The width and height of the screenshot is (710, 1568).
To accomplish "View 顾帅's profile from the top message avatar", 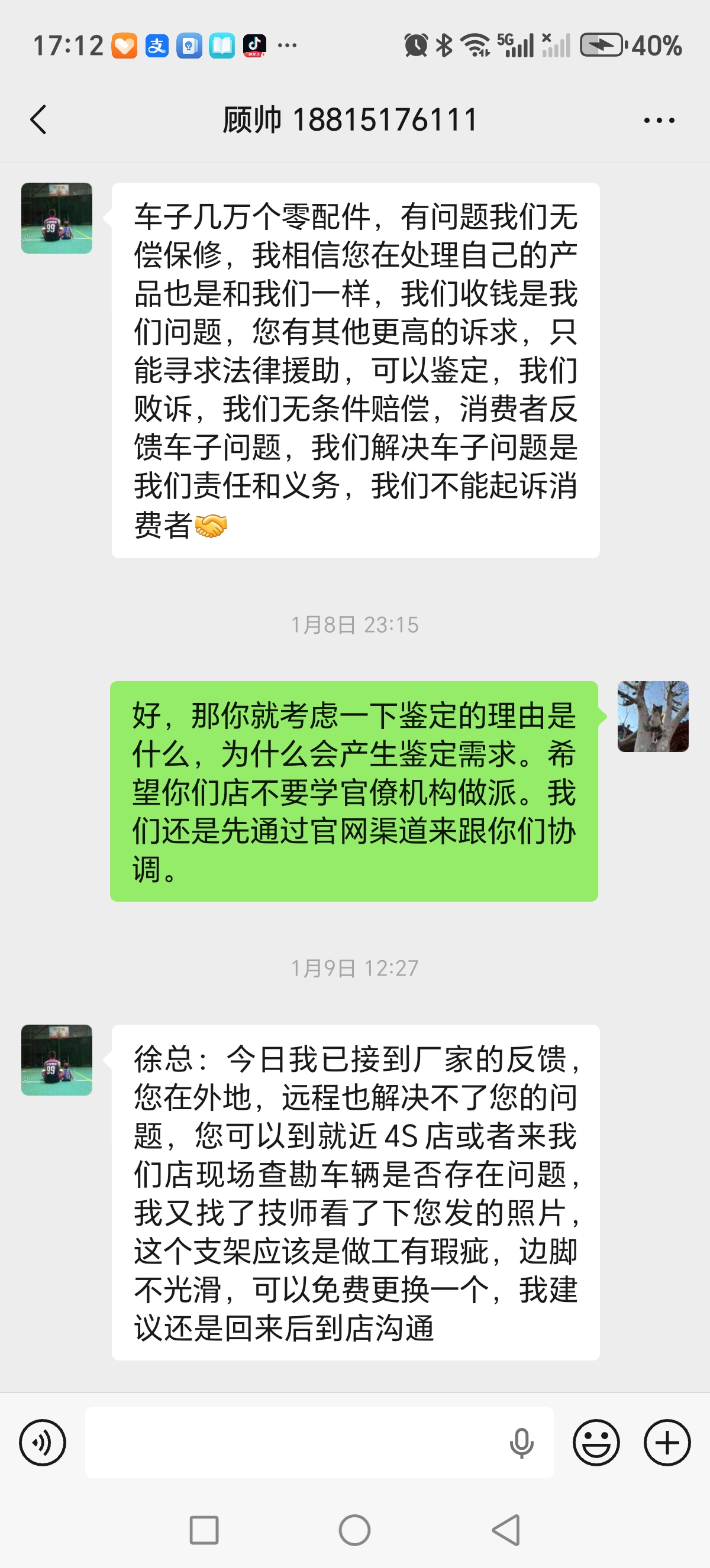I will [57, 218].
